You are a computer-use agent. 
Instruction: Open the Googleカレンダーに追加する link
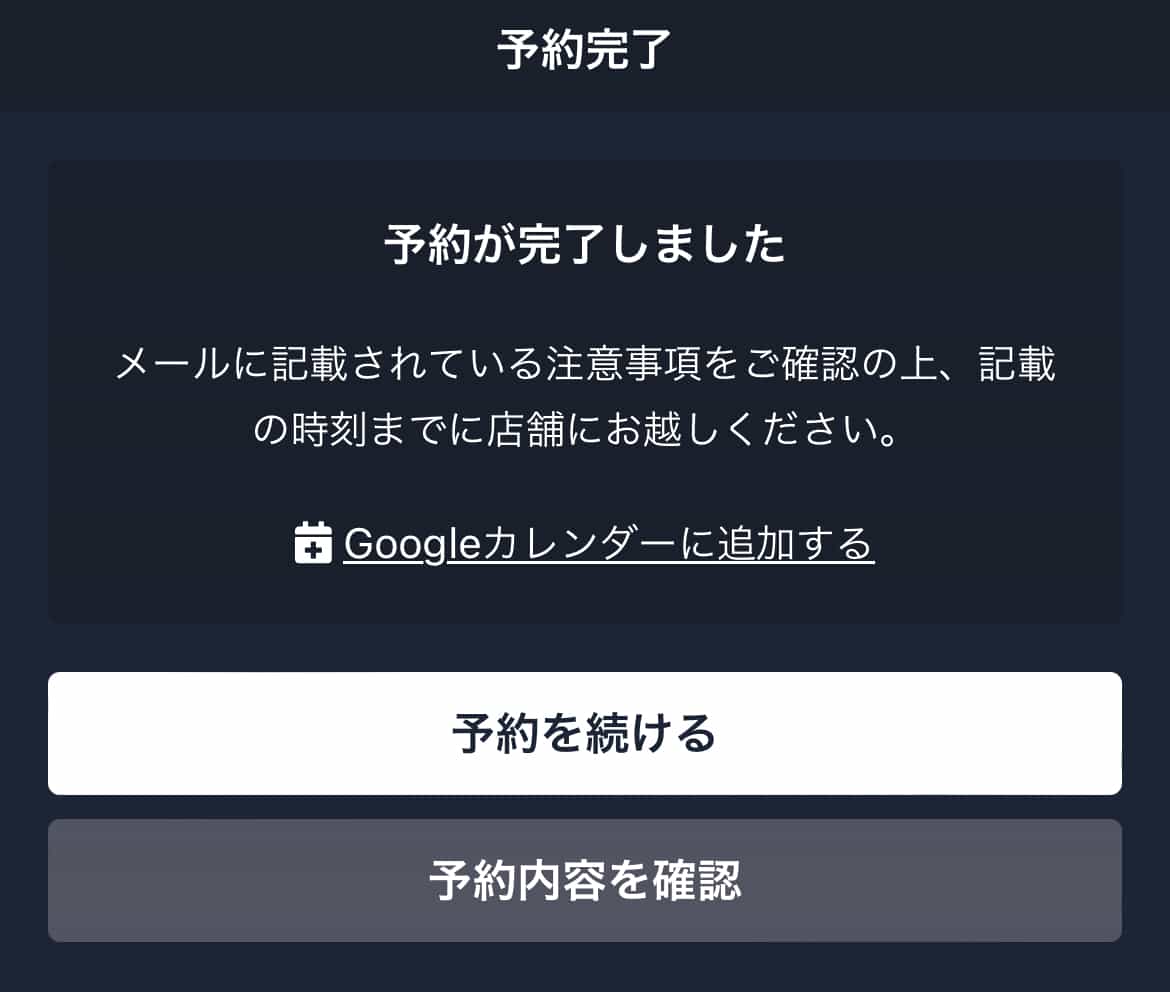[x=608, y=544]
